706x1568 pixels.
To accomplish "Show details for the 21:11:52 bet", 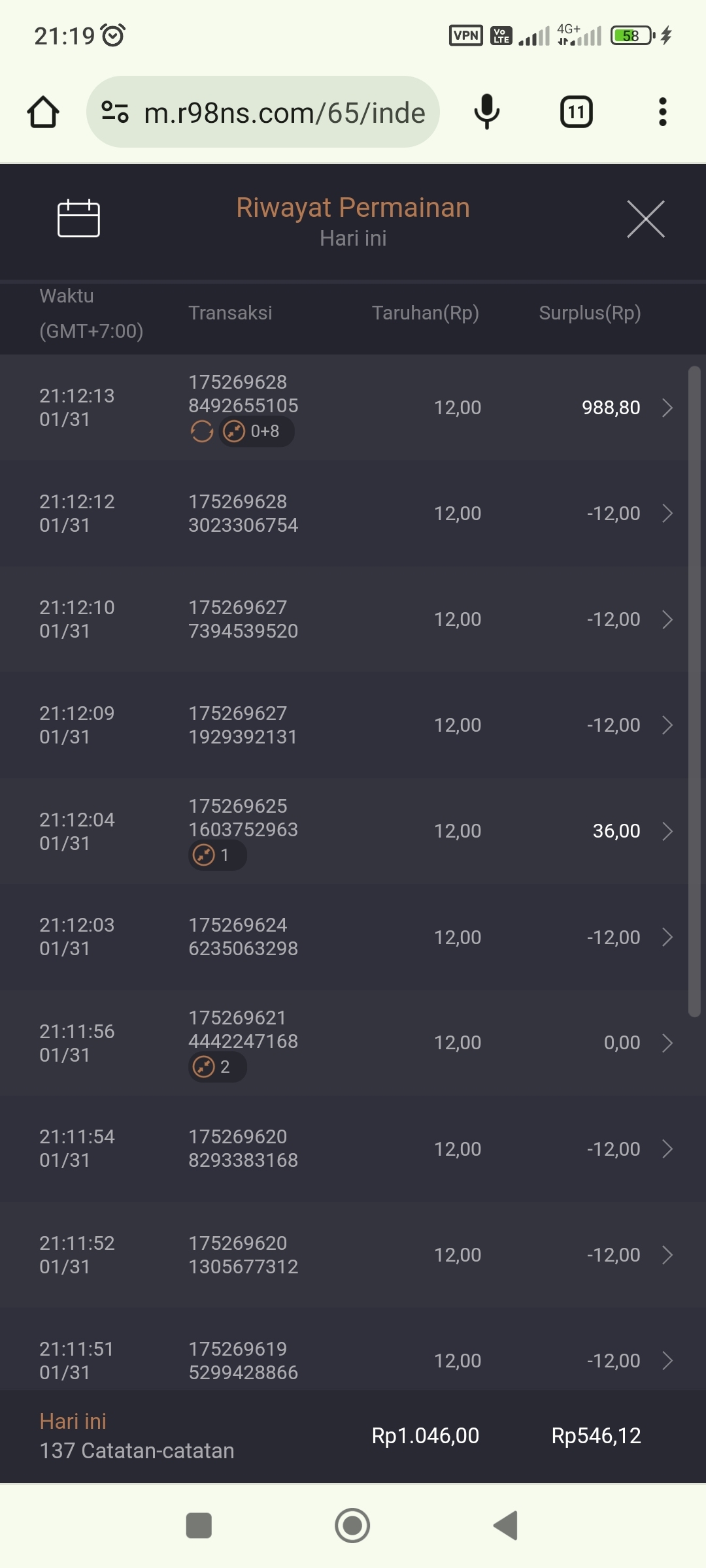I will pyautogui.click(x=667, y=1254).
